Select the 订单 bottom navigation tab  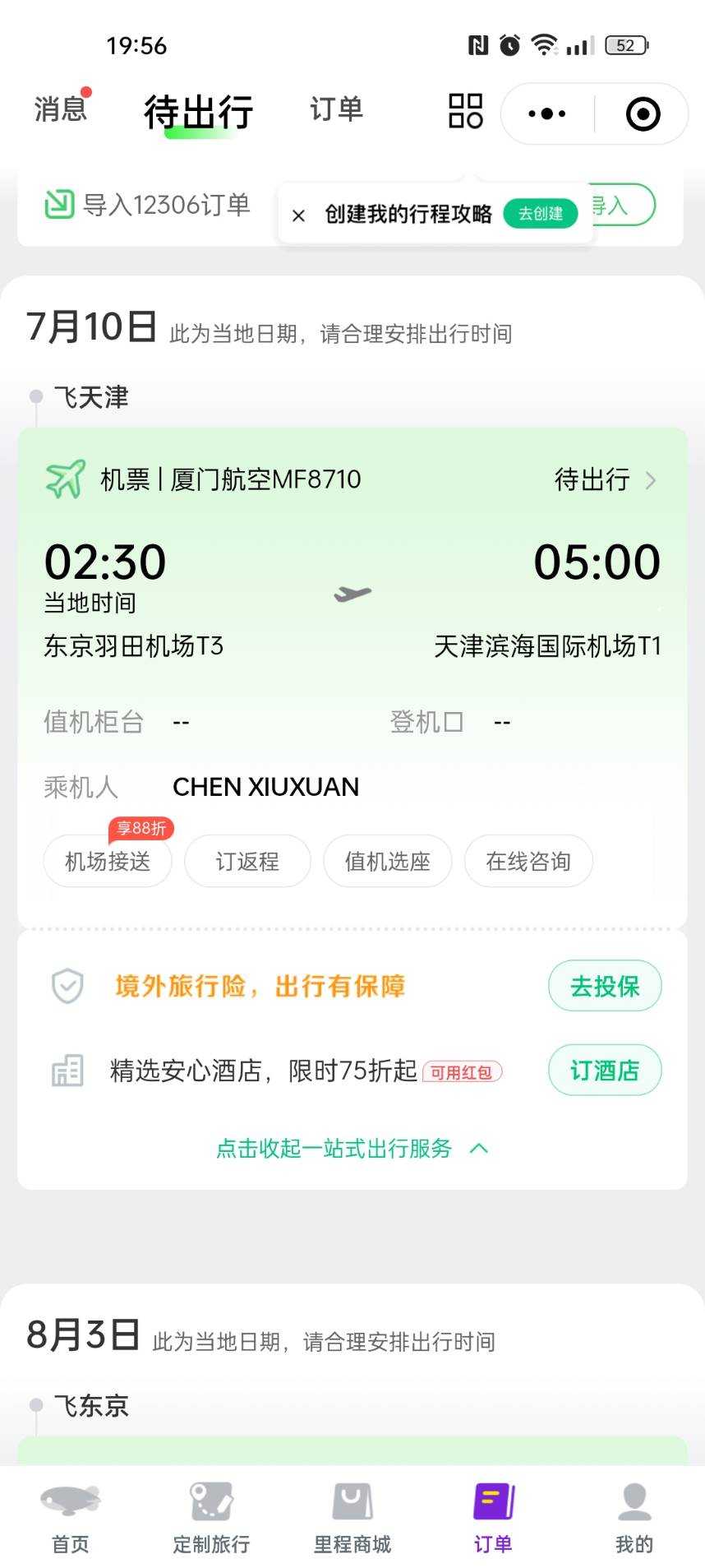pos(493,1518)
